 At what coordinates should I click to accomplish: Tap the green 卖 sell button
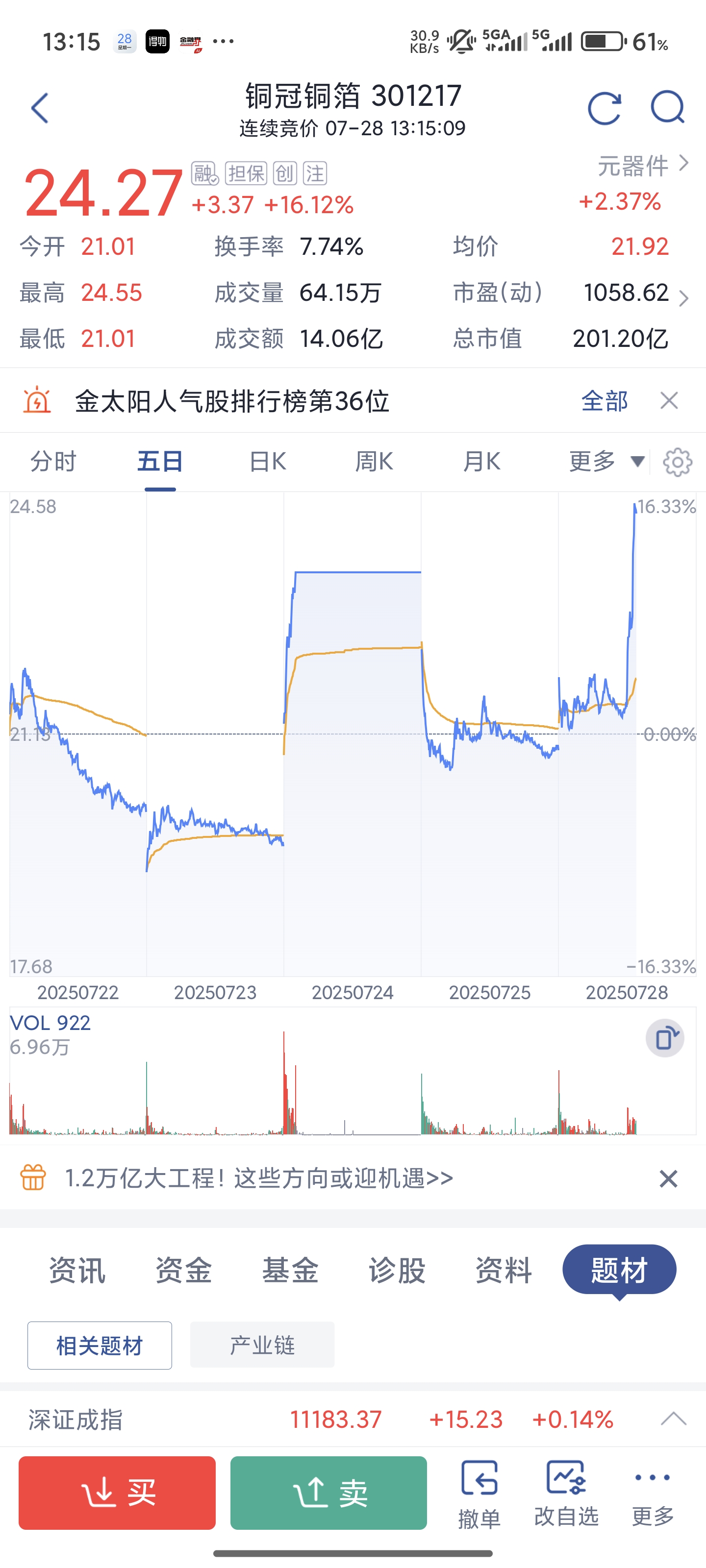coord(328,1493)
